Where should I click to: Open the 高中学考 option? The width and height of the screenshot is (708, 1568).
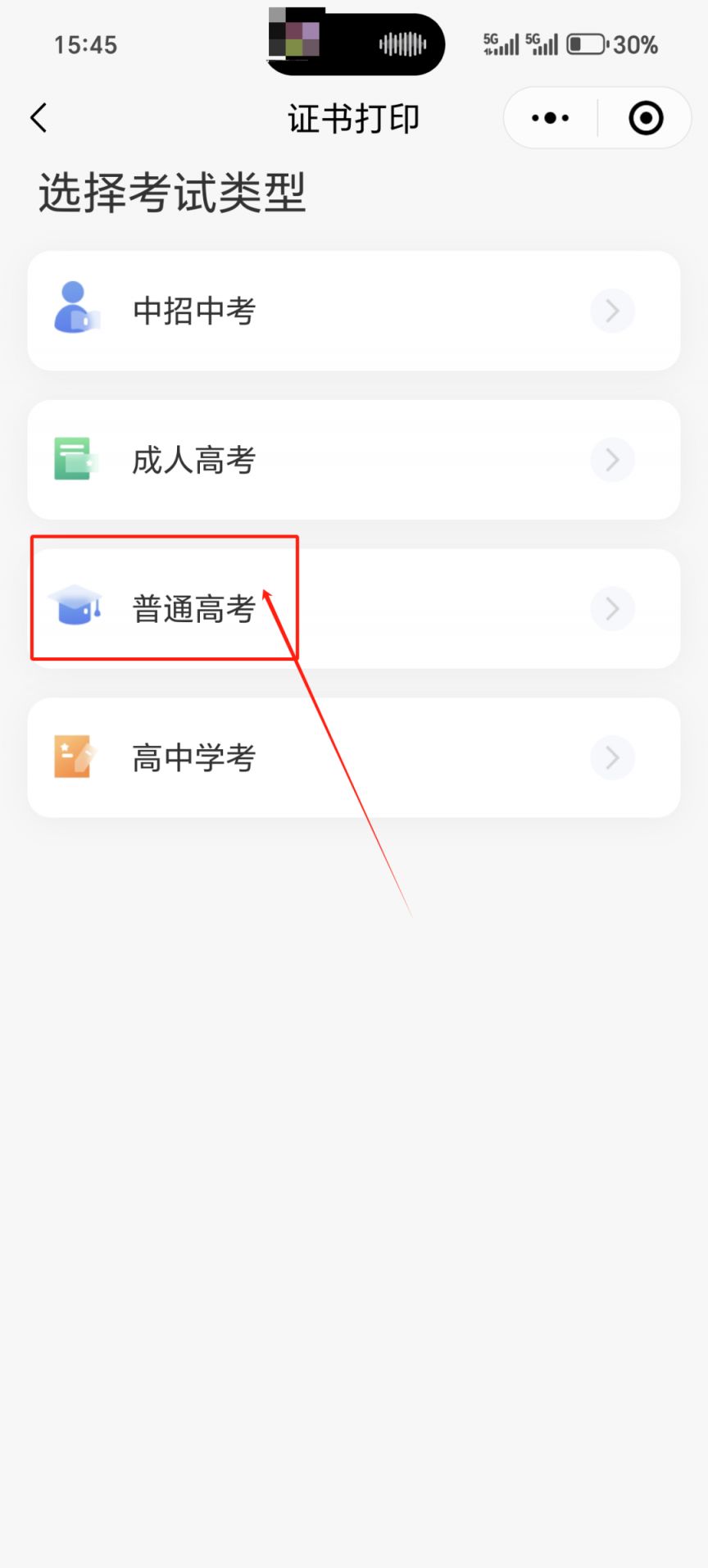click(x=354, y=757)
